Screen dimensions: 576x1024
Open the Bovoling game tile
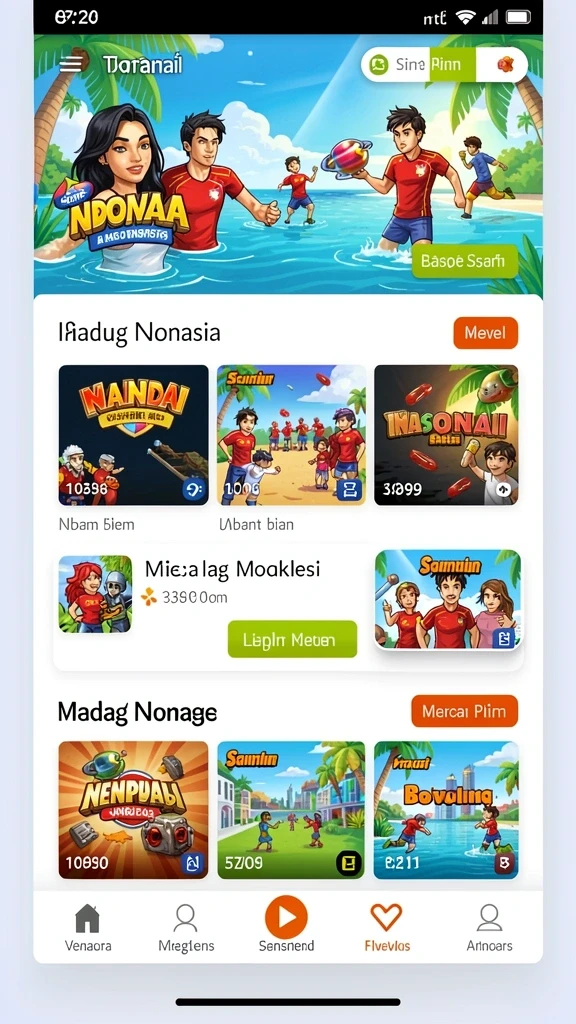click(446, 810)
